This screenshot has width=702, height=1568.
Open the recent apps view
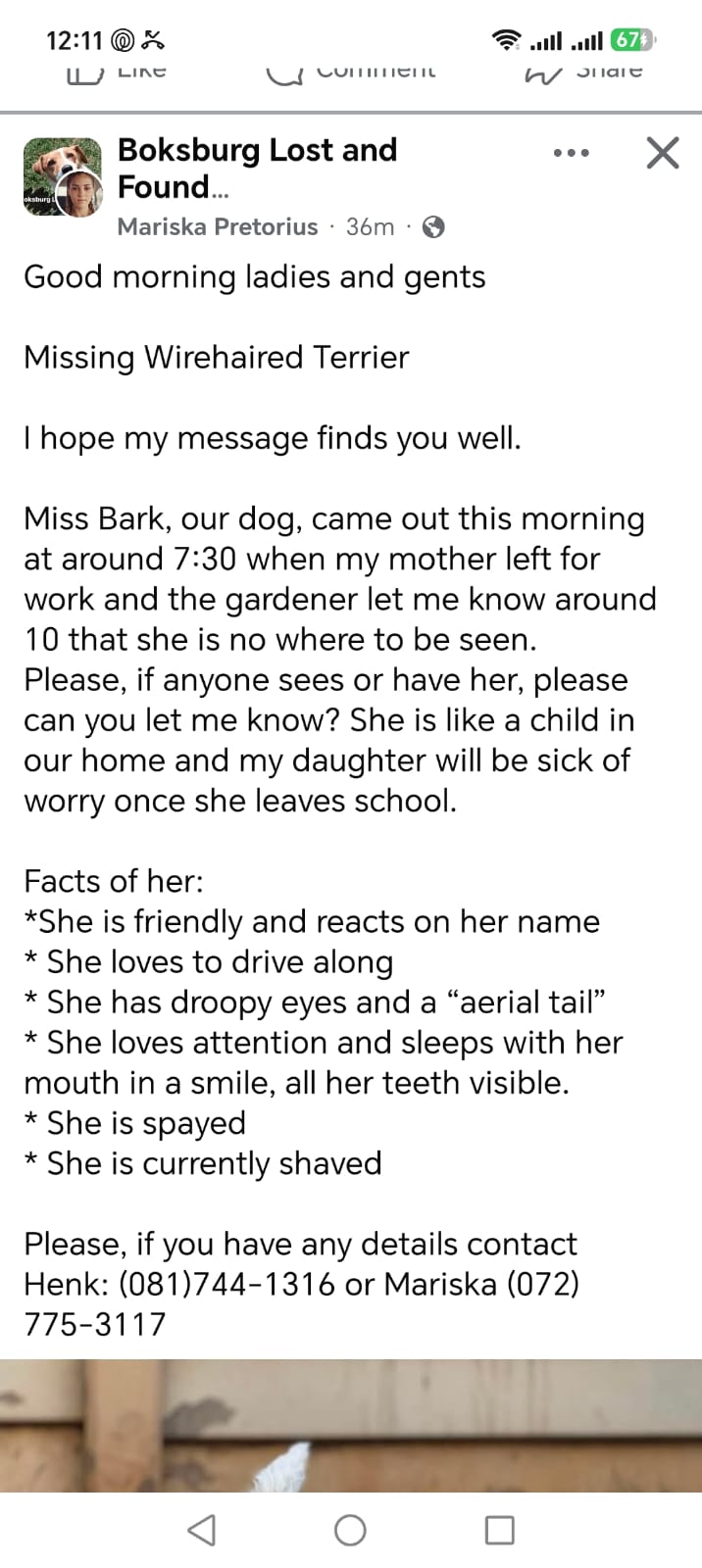tap(500, 1530)
